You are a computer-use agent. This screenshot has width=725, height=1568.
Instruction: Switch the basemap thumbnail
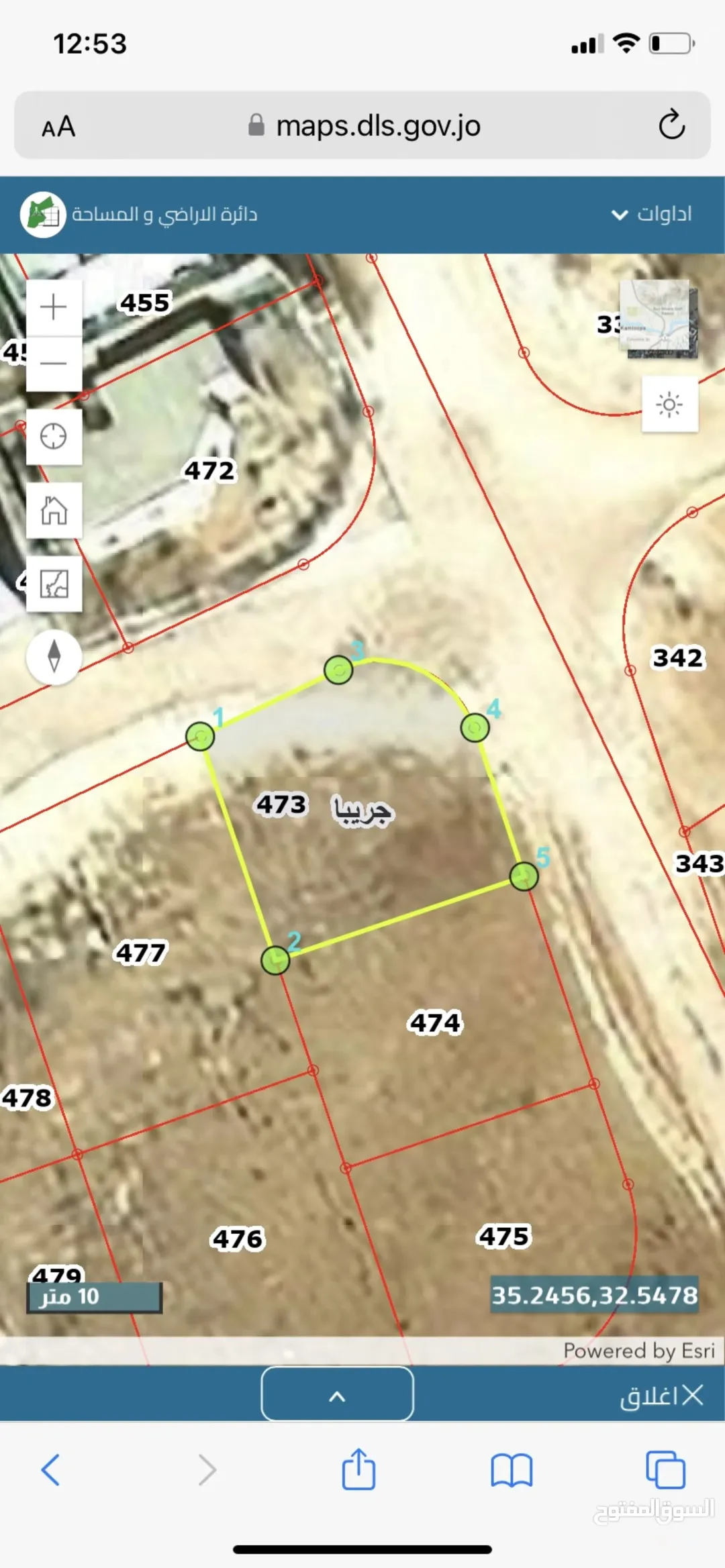tap(659, 319)
